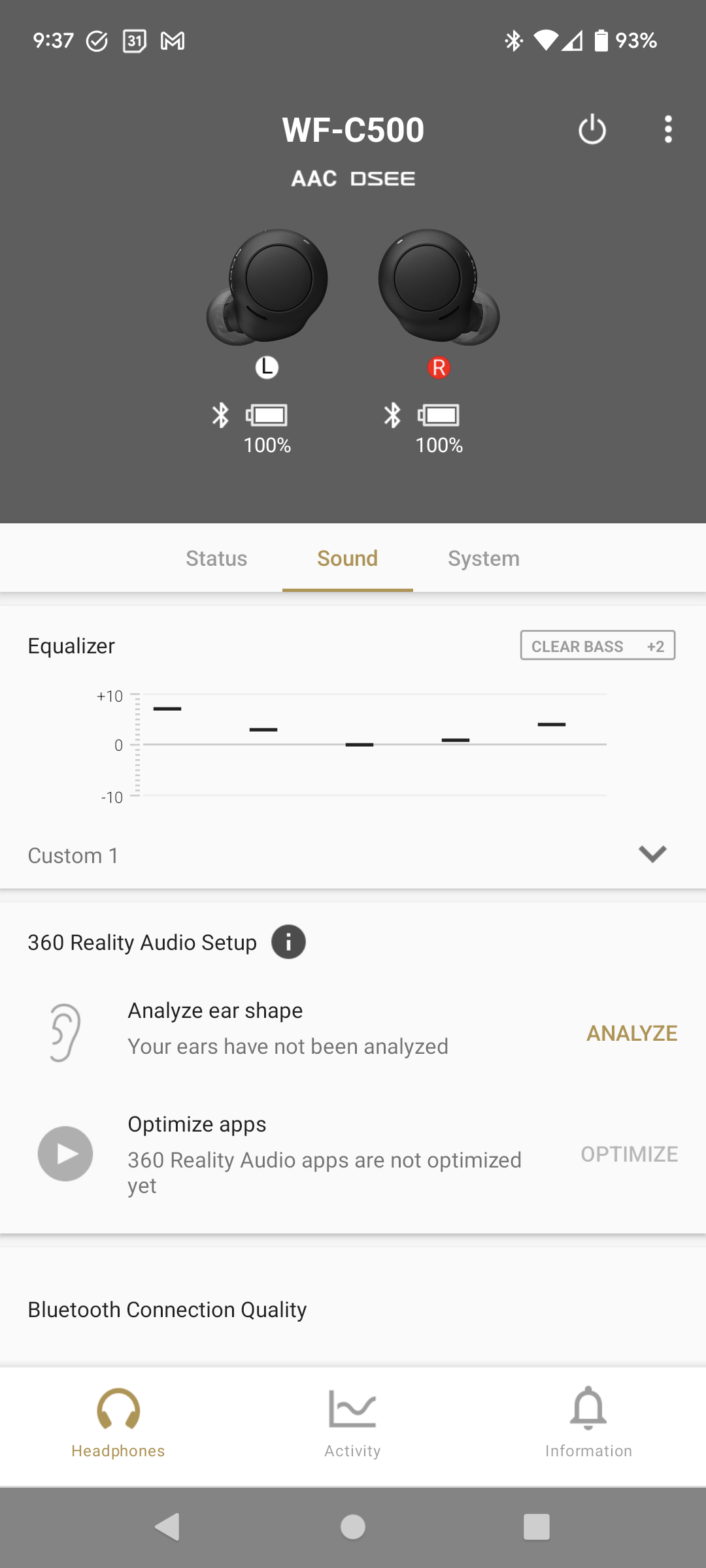Go to the System tab
The width and height of the screenshot is (706, 1568).
484,559
